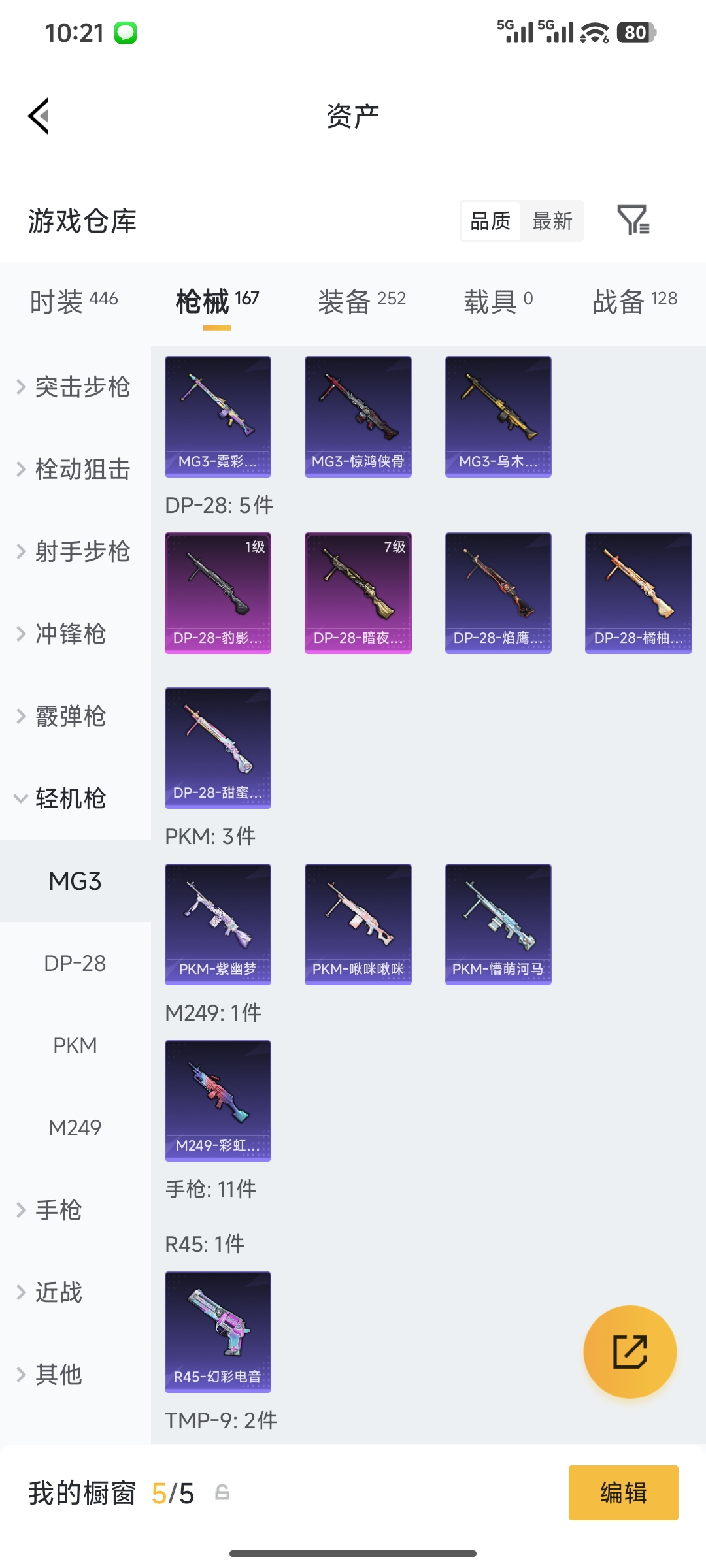The image size is (706, 1568).
Task: Toggle sorting to 最新
Action: 552,221
